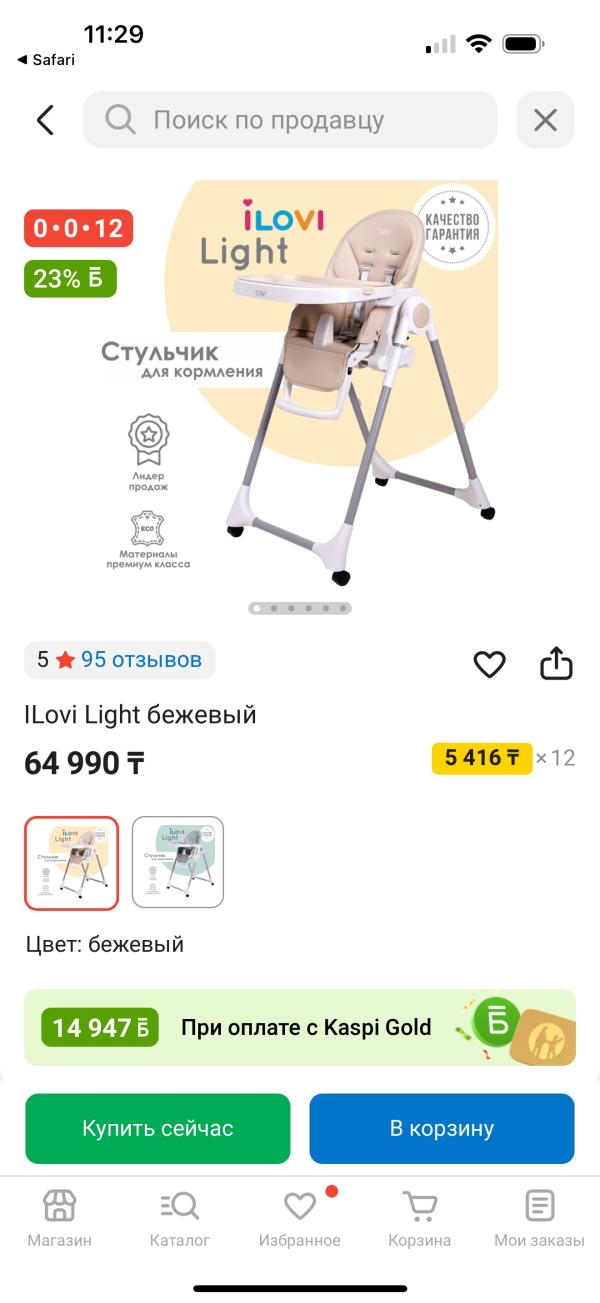Switch to the Магазин tab
Image resolution: width=600 pixels, height=1303 pixels.
pyautogui.click(x=60, y=1219)
